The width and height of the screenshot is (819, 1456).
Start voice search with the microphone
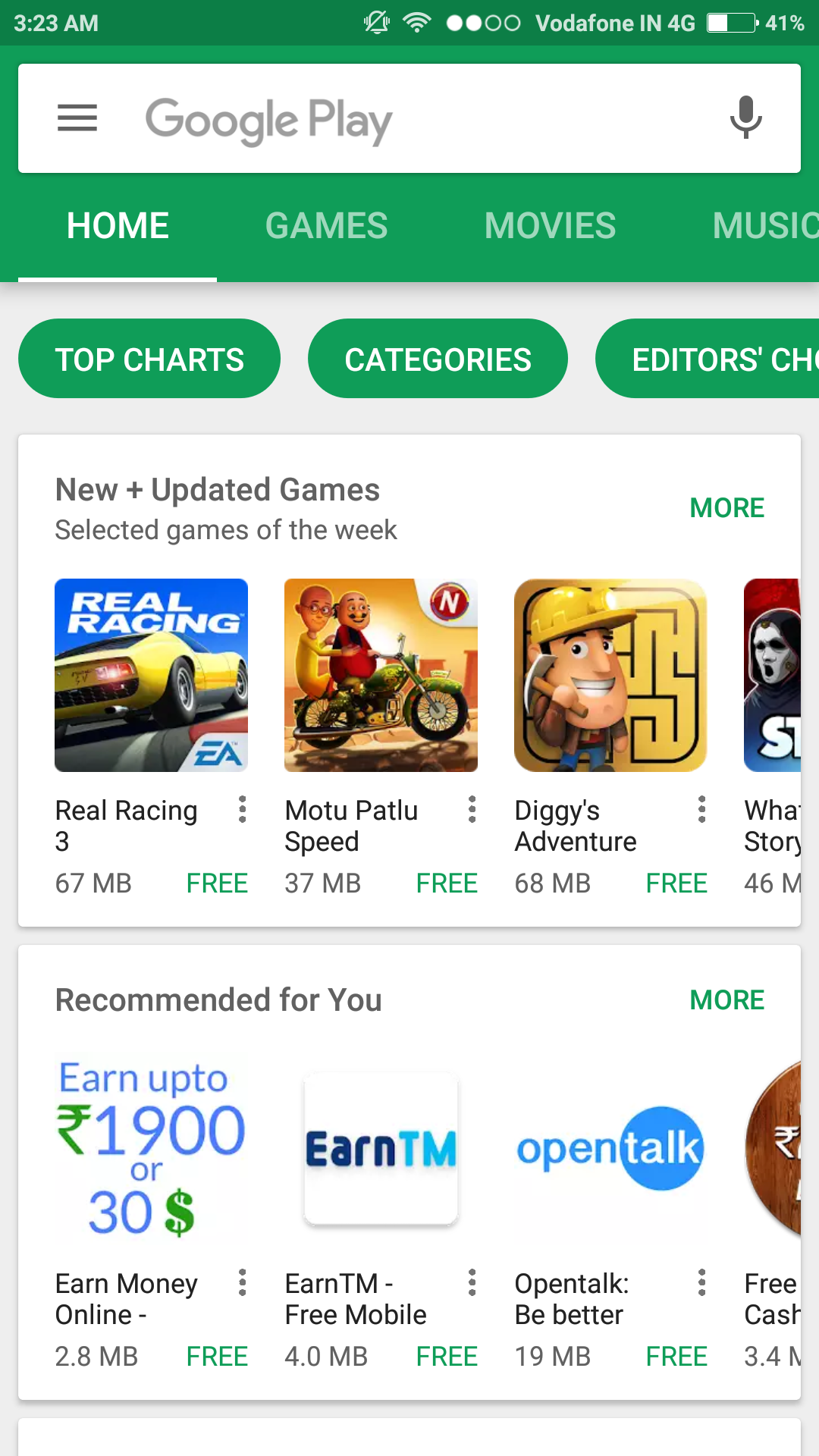pyautogui.click(x=745, y=118)
